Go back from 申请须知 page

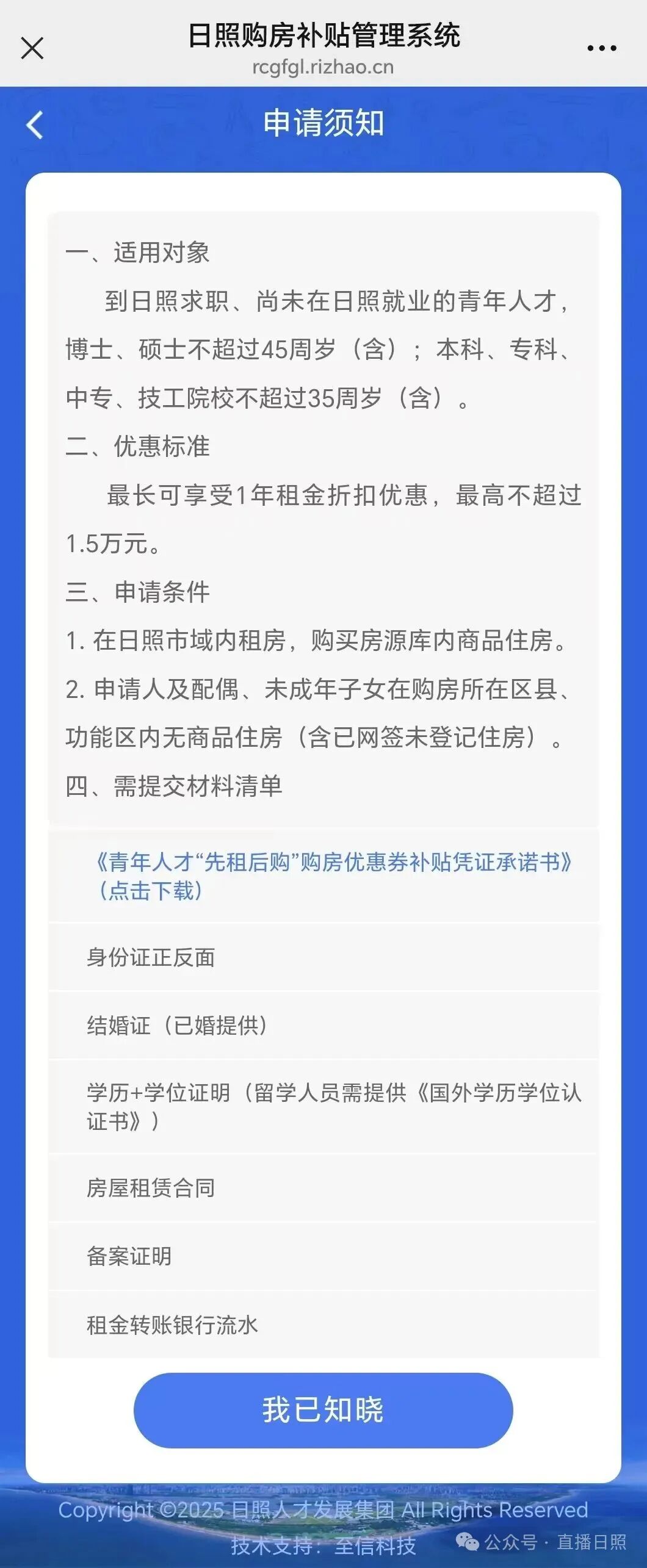35,125
